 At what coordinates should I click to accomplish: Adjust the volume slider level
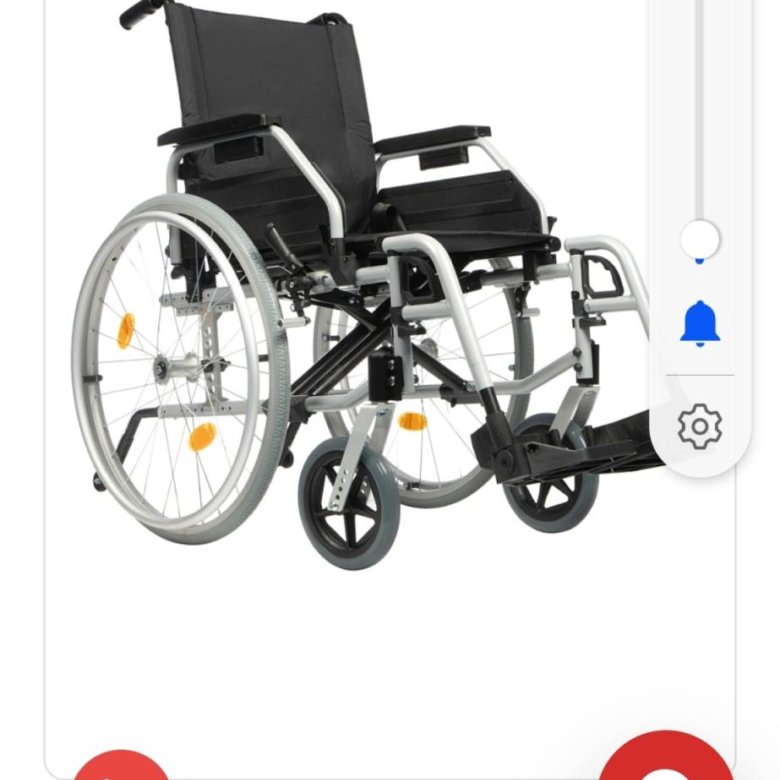(700, 239)
